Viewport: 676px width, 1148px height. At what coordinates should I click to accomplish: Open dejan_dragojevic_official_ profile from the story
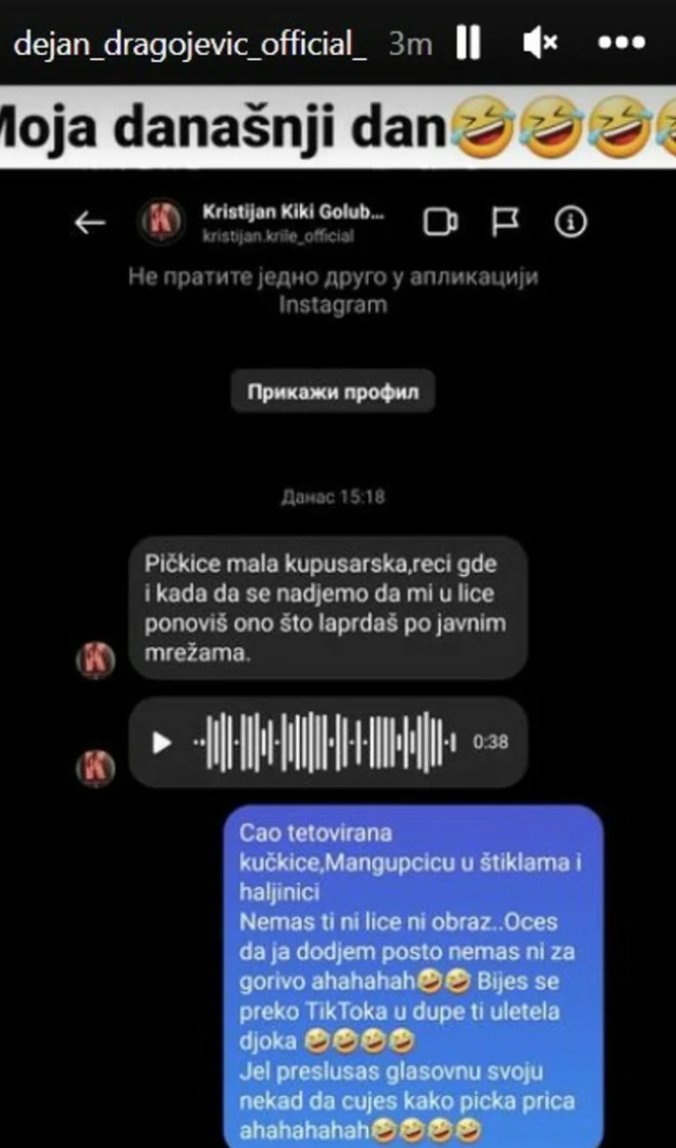(x=184, y=44)
